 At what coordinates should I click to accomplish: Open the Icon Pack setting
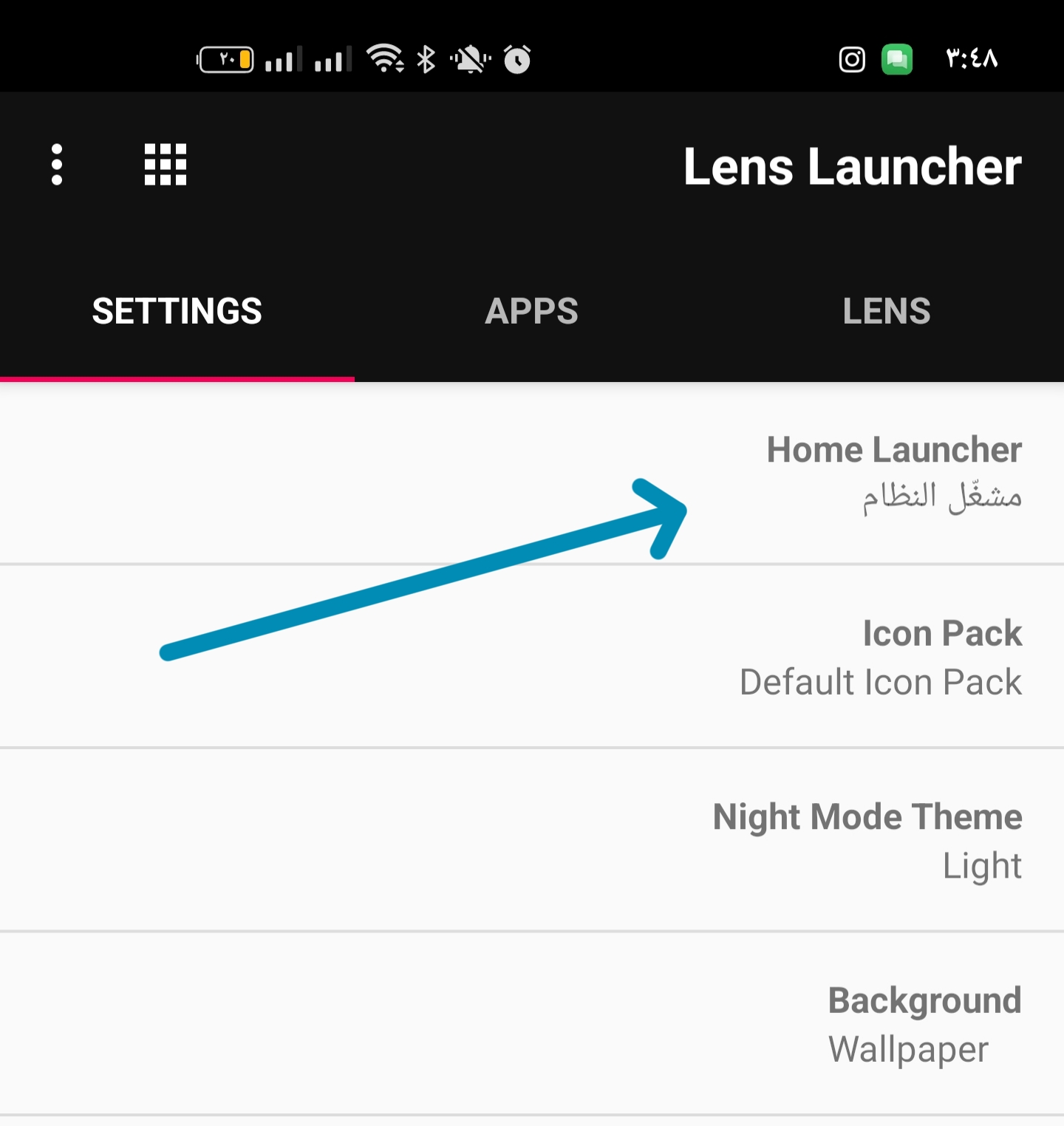pyautogui.click(x=532, y=657)
